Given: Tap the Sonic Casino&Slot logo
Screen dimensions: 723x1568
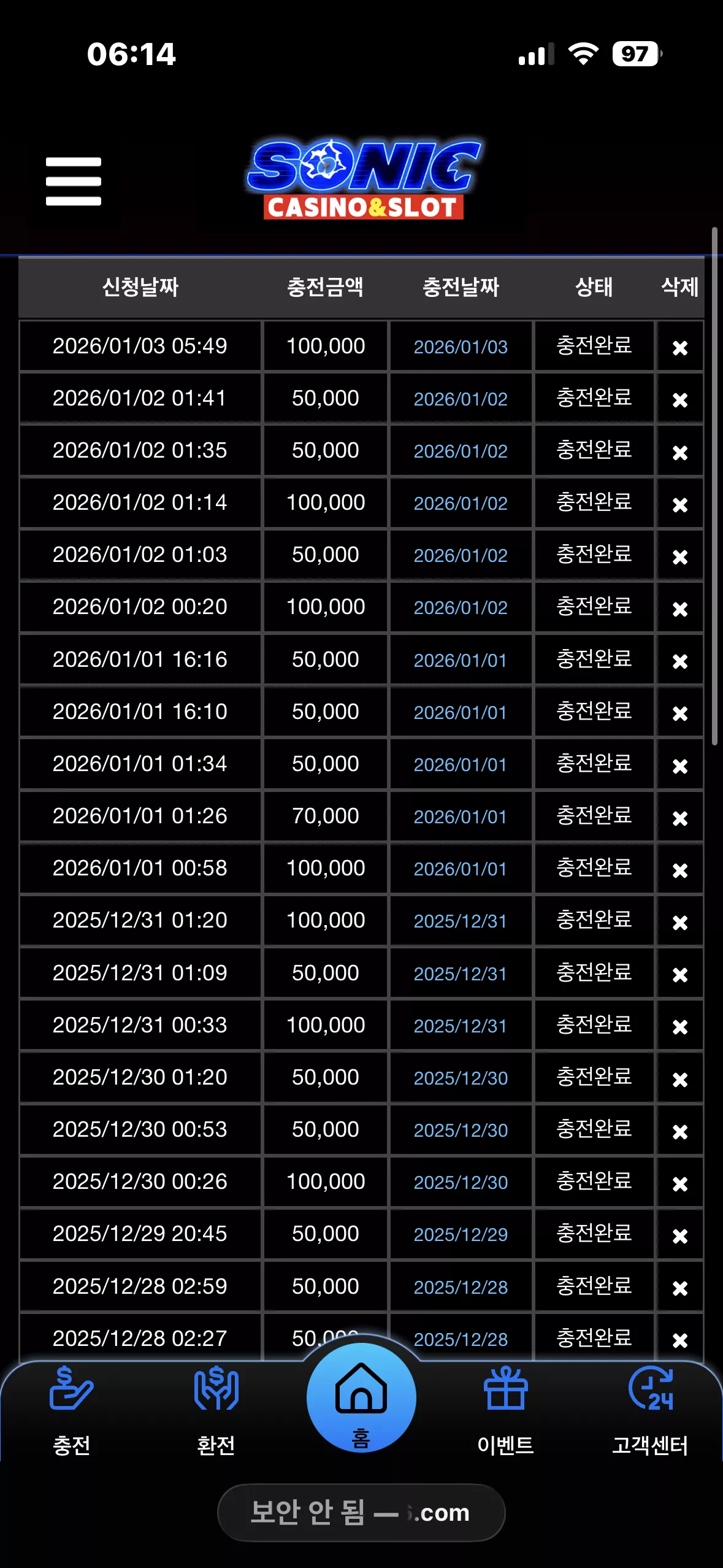Looking at the screenshot, I should [364, 179].
